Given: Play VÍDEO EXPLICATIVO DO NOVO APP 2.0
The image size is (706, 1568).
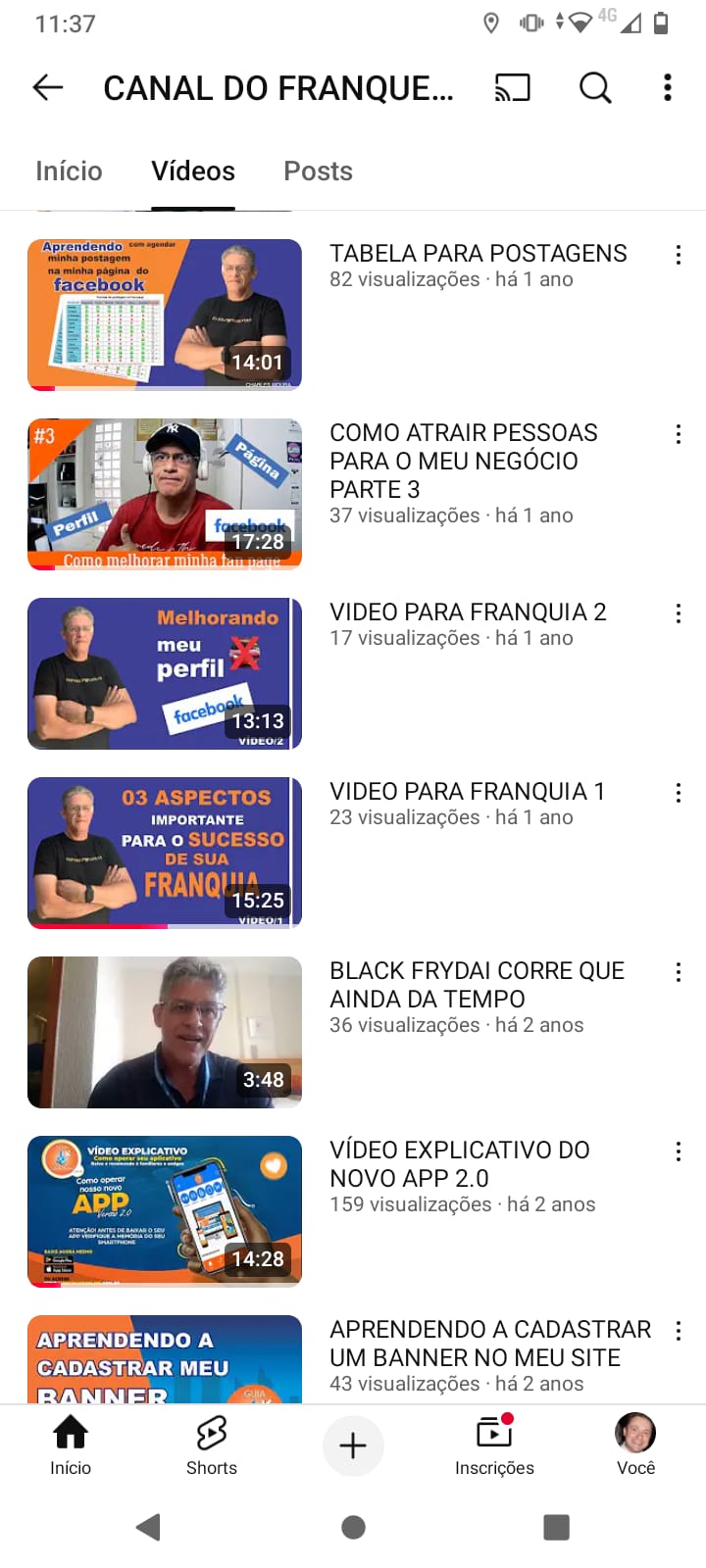Looking at the screenshot, I should (x=165, y=1211).
